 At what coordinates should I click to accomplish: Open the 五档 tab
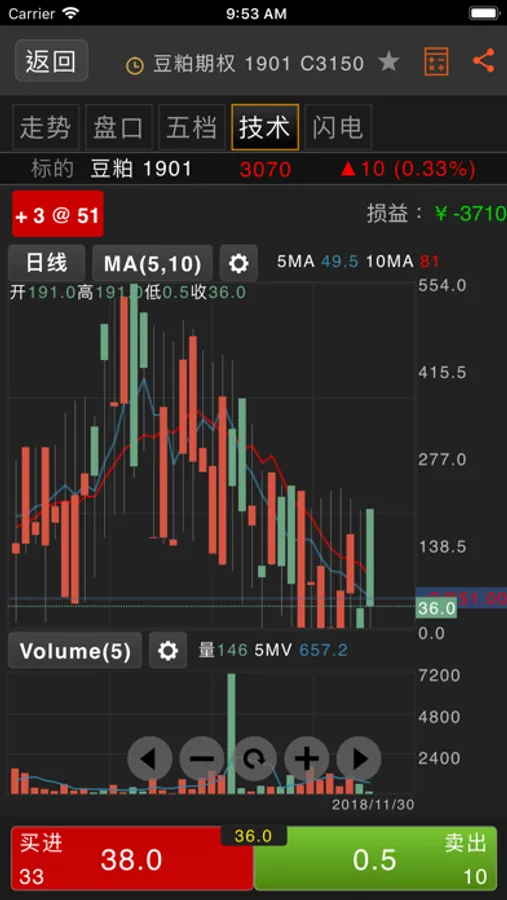click(x=192, y=127)
